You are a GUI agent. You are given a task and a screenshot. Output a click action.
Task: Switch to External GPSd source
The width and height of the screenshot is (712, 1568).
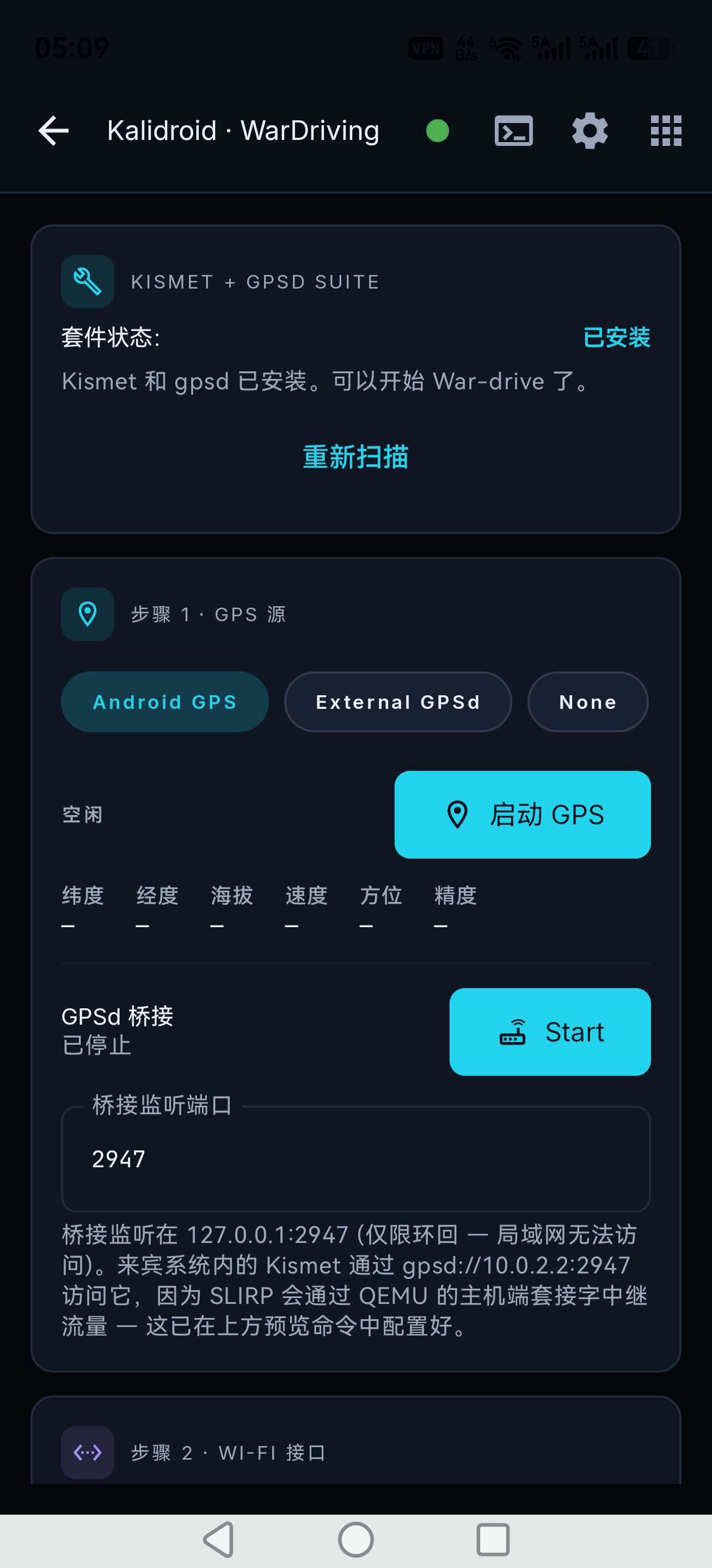click(398, 702)
